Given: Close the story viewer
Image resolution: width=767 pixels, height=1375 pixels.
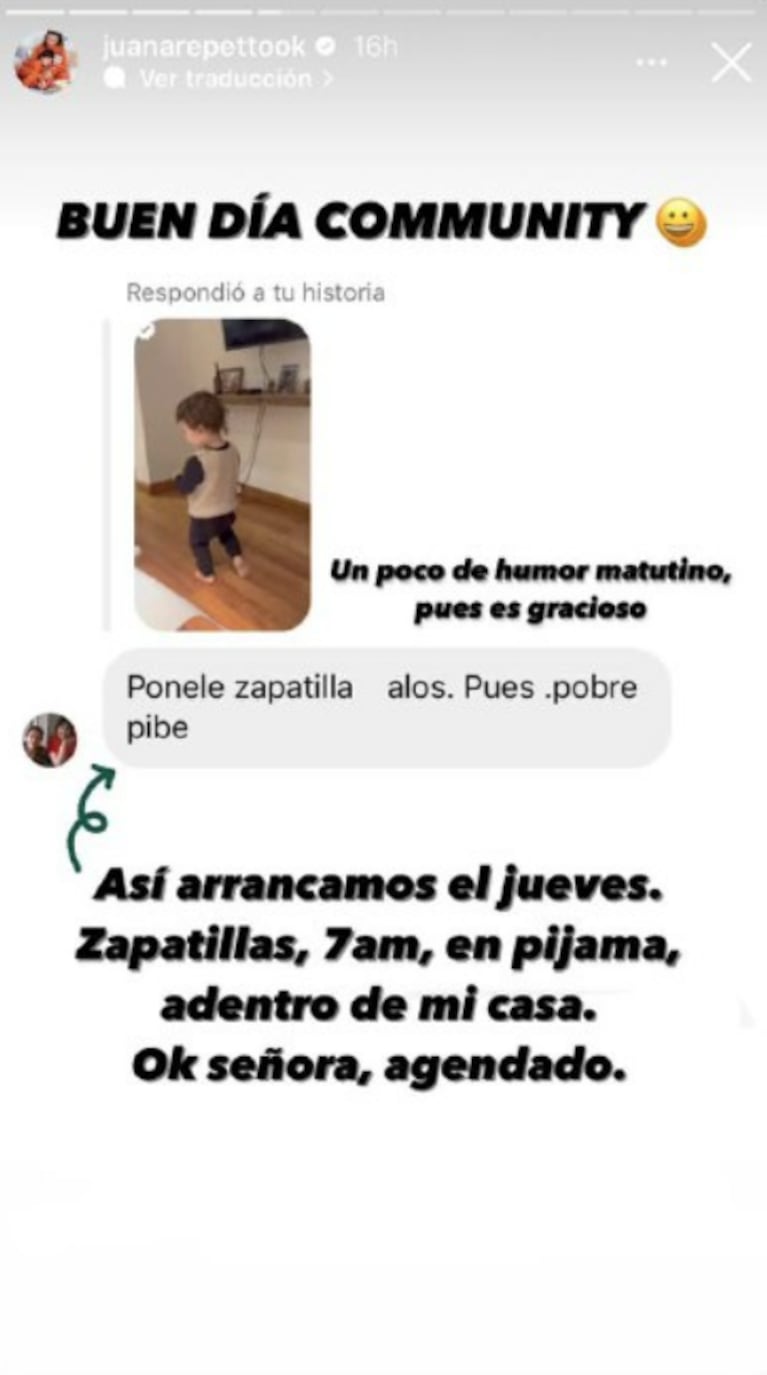Looking at the screenshot, I should [731, 63].
